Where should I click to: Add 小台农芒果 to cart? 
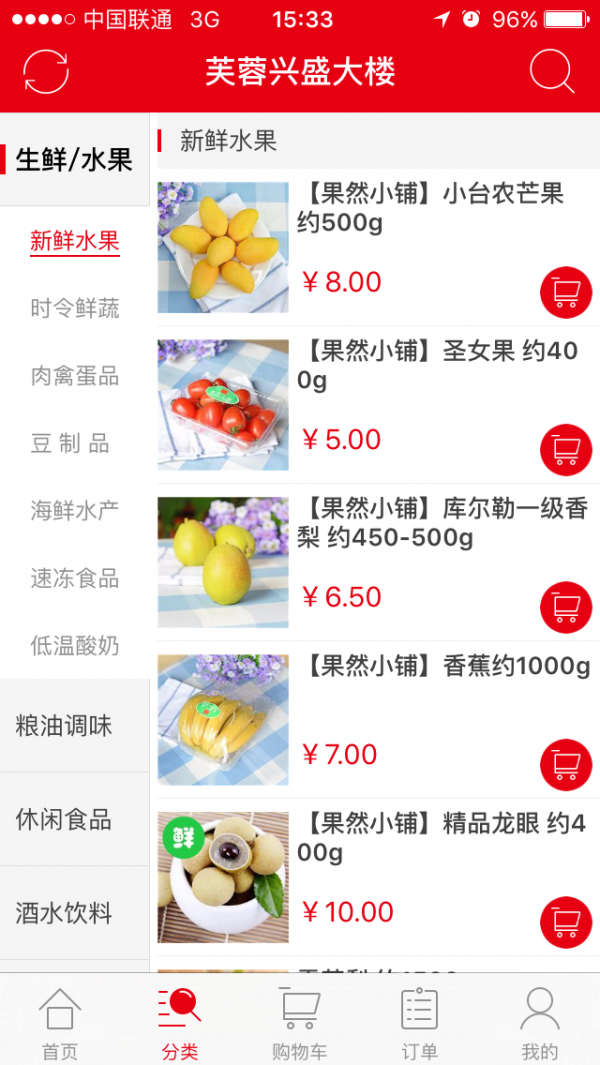coord(566,292)
